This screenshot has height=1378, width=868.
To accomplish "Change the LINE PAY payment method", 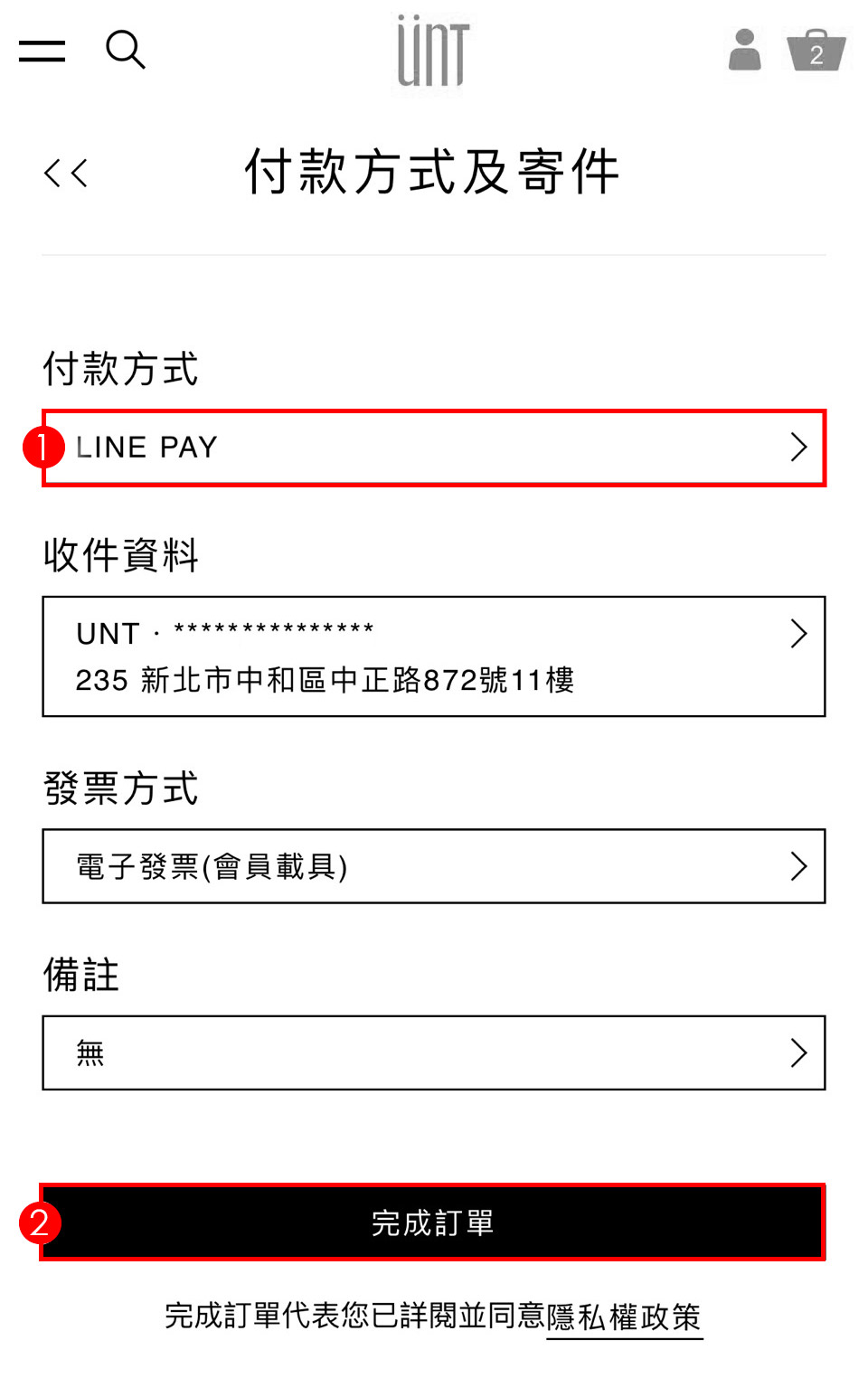I will click(434, 448).
